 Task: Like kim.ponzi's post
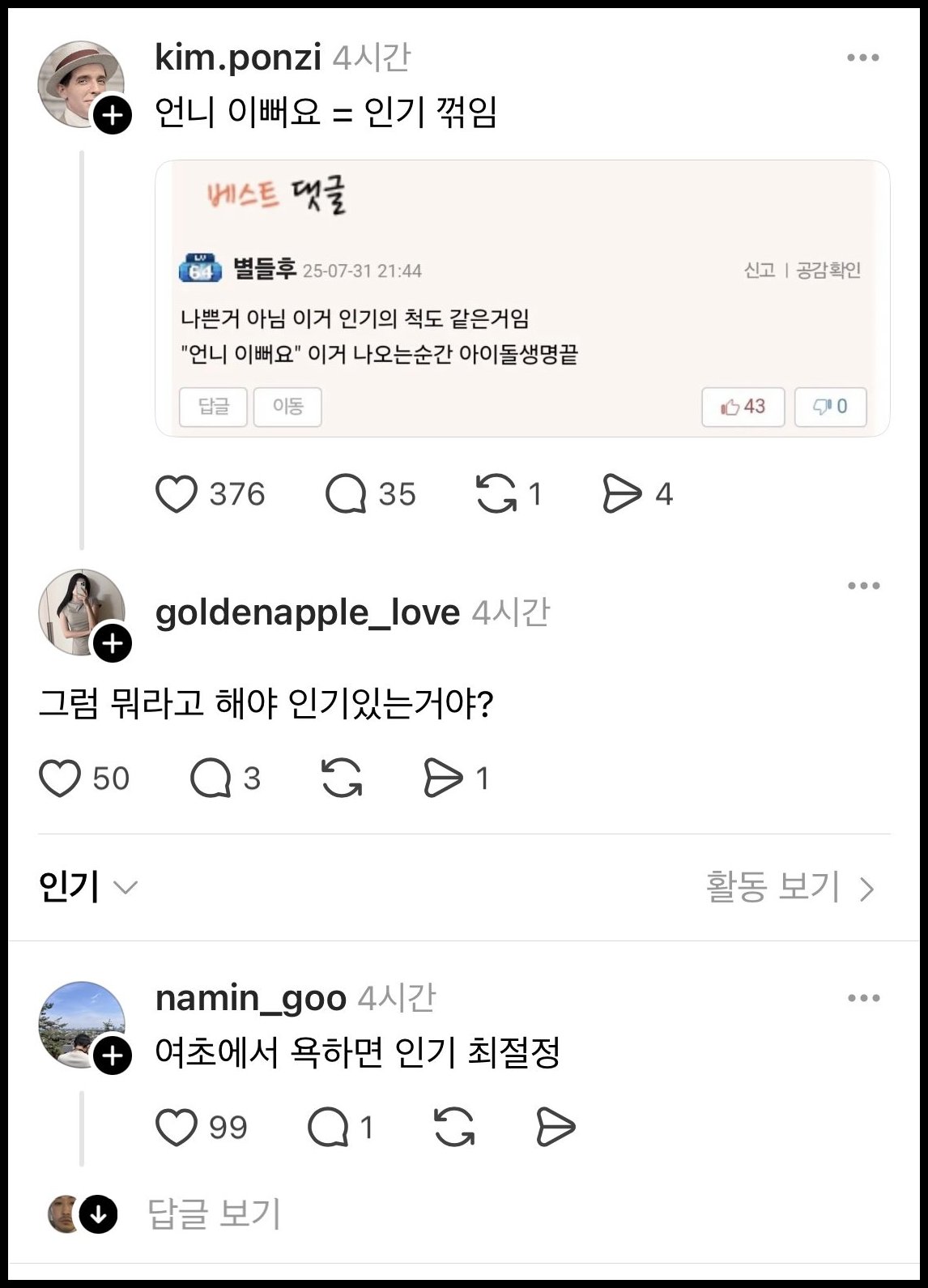pyautogui.click(x=177, y=494)
